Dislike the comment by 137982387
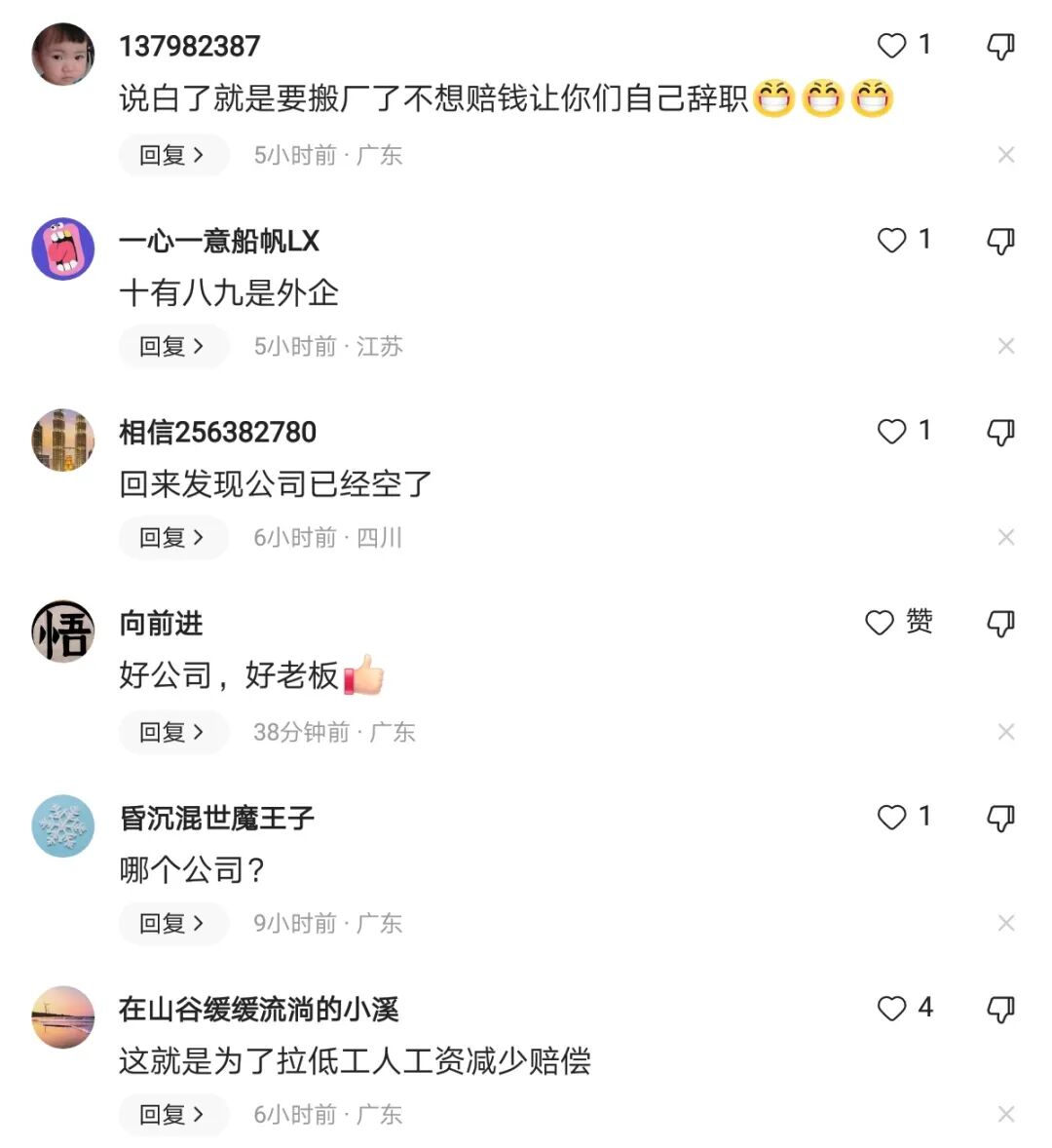1052x1148 pixels. tap(1000, 47)
